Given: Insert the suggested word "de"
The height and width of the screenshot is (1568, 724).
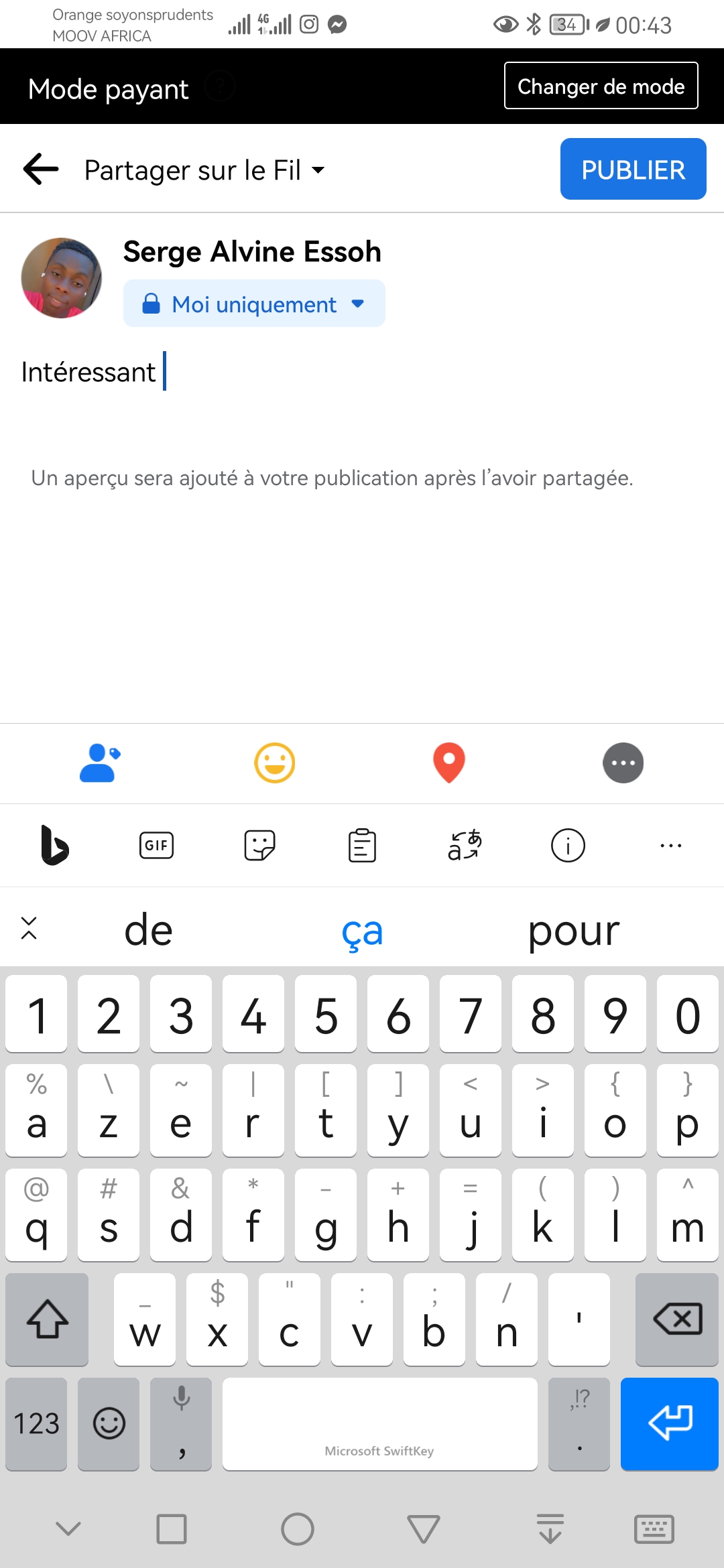Looking at the screenshot, I should click(149, 931).
